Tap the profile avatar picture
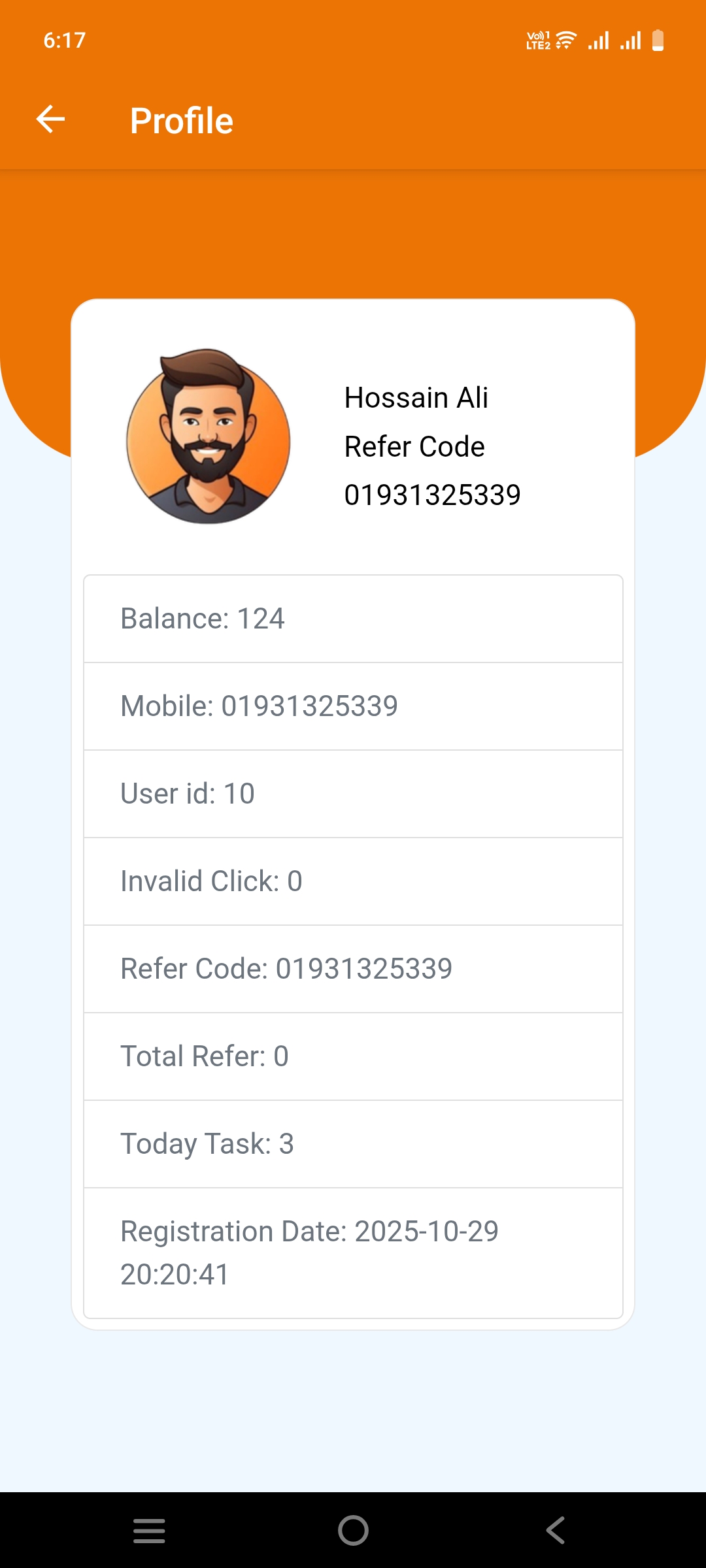 coord(210,434)
